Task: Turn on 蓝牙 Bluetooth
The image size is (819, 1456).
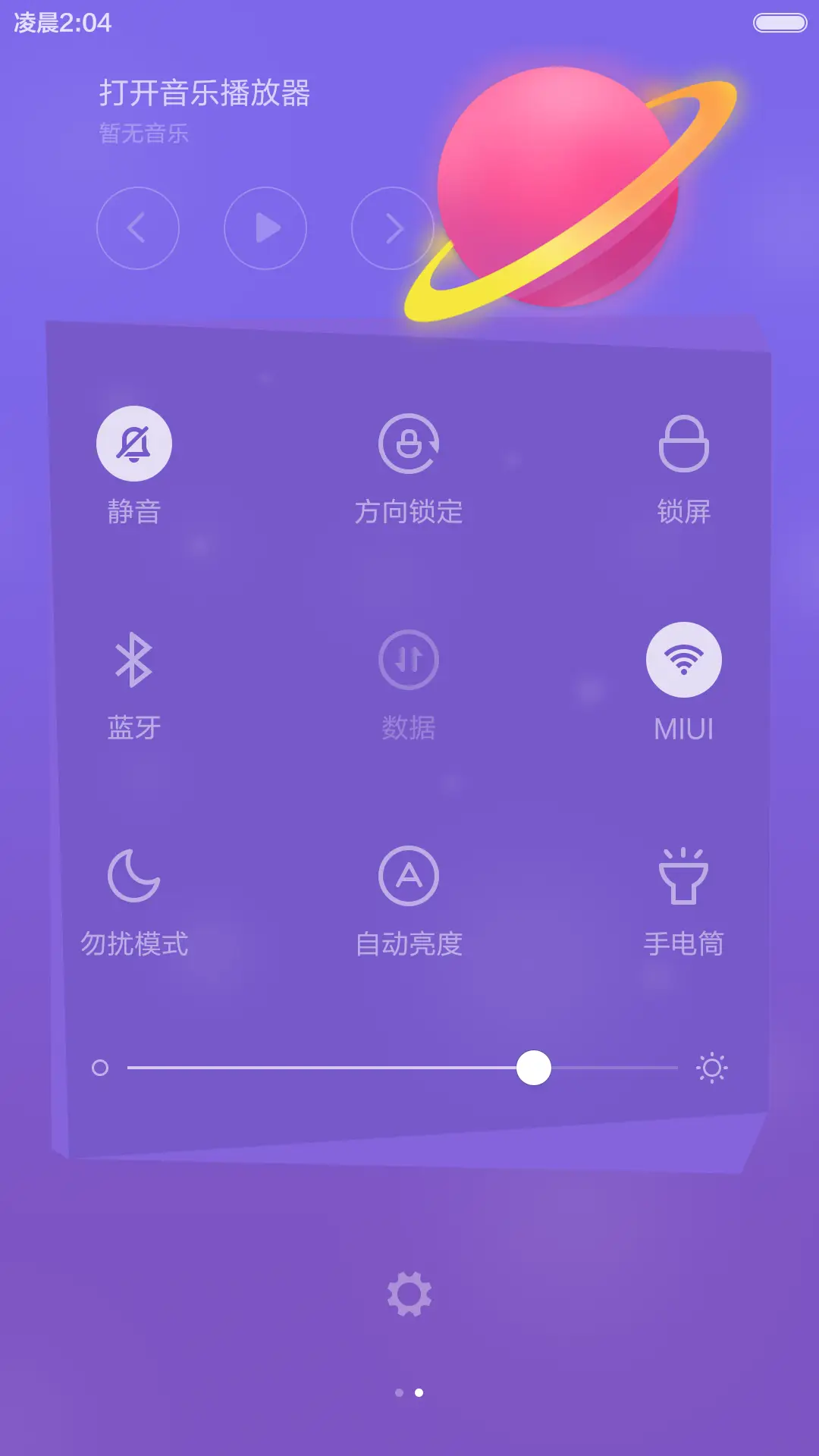Action: [134, 660]
